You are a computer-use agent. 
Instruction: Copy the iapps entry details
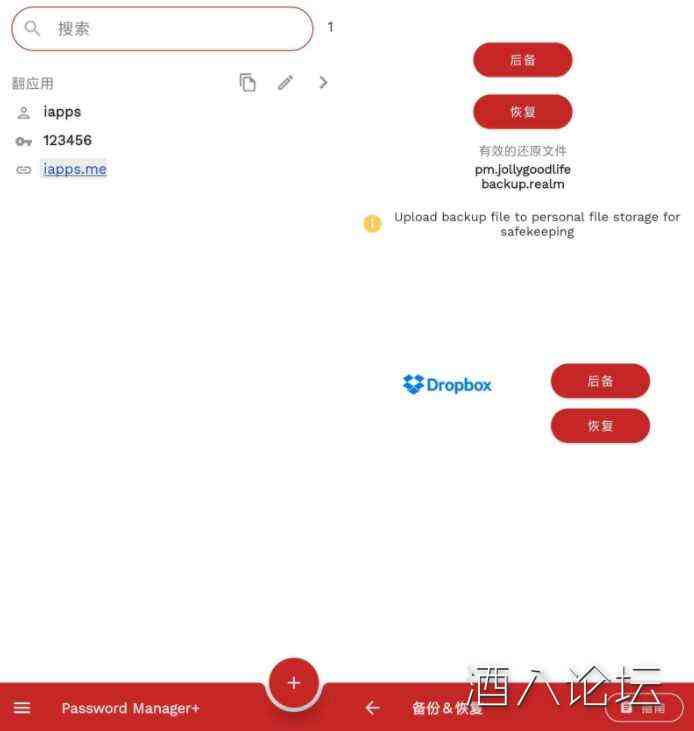pos(247,83)
